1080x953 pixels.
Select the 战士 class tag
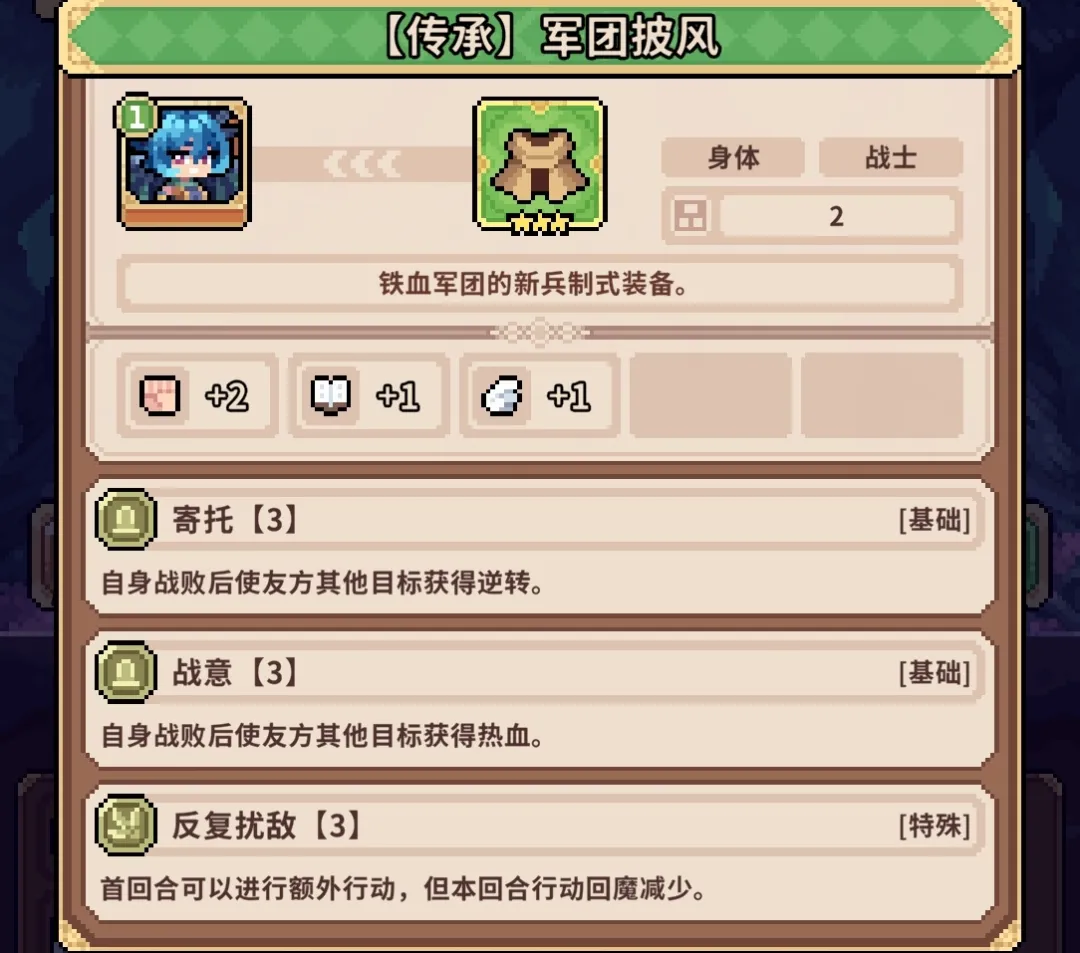click(x=890, y=158)
